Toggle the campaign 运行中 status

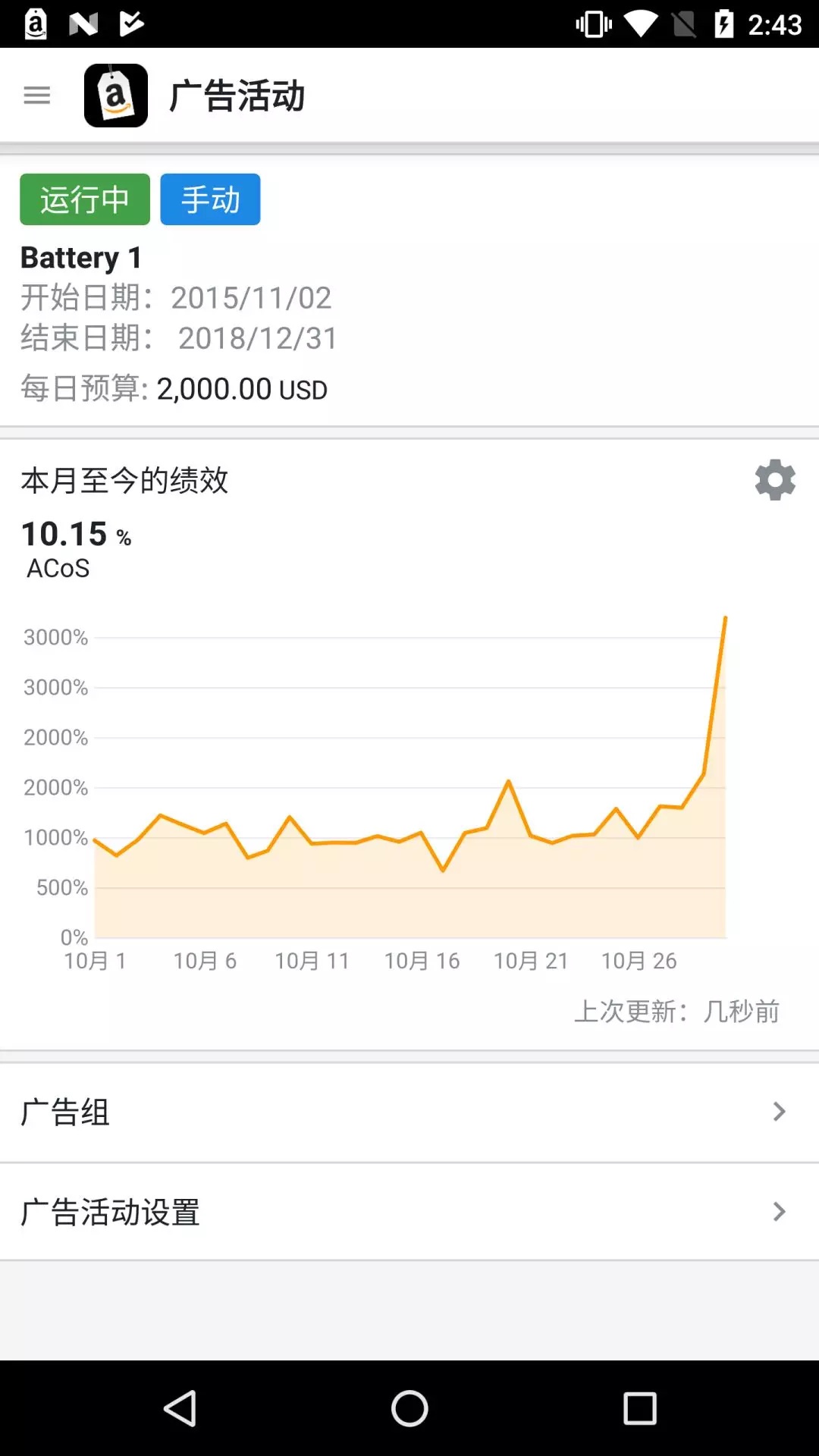(84, 199)
